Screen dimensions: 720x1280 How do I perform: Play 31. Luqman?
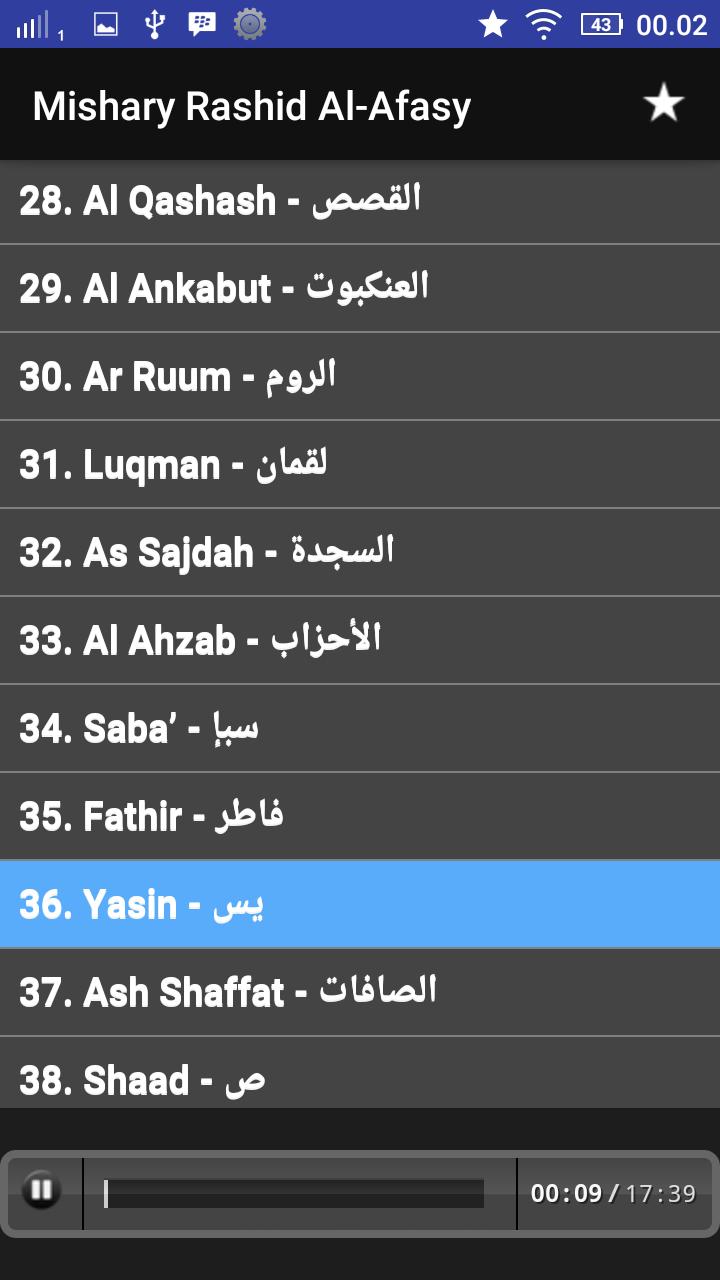click(x=360, y=465)
